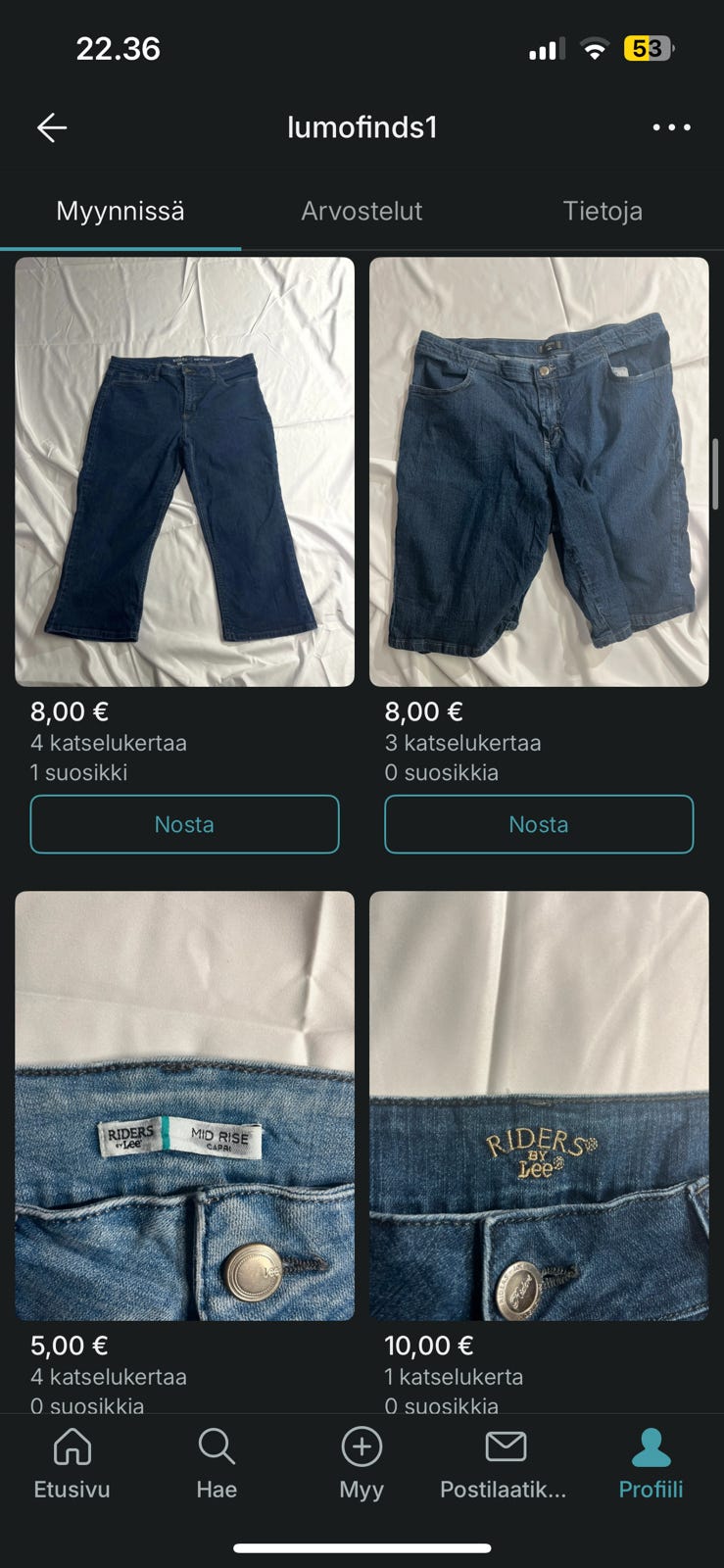Tap the back arrow icon
Screen dimensions: 724x1568
pyautogui.click(x=51, y=127)
